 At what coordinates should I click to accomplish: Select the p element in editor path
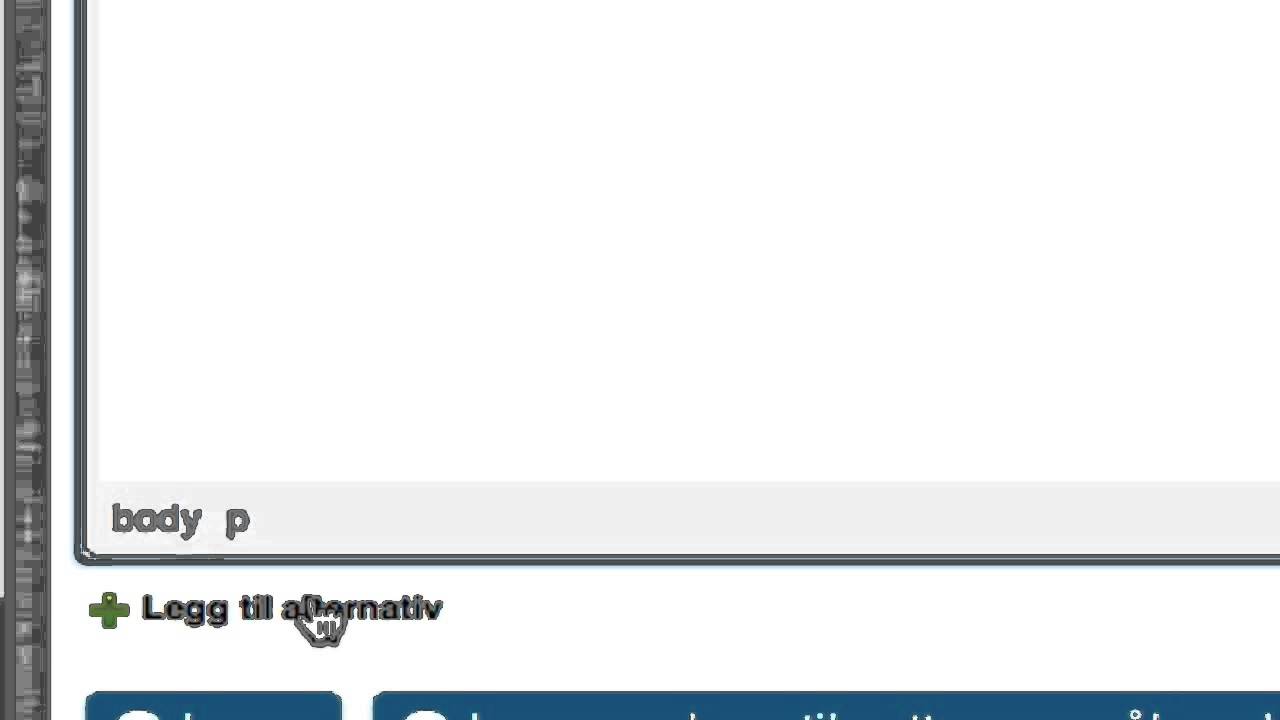pos(237,521)
